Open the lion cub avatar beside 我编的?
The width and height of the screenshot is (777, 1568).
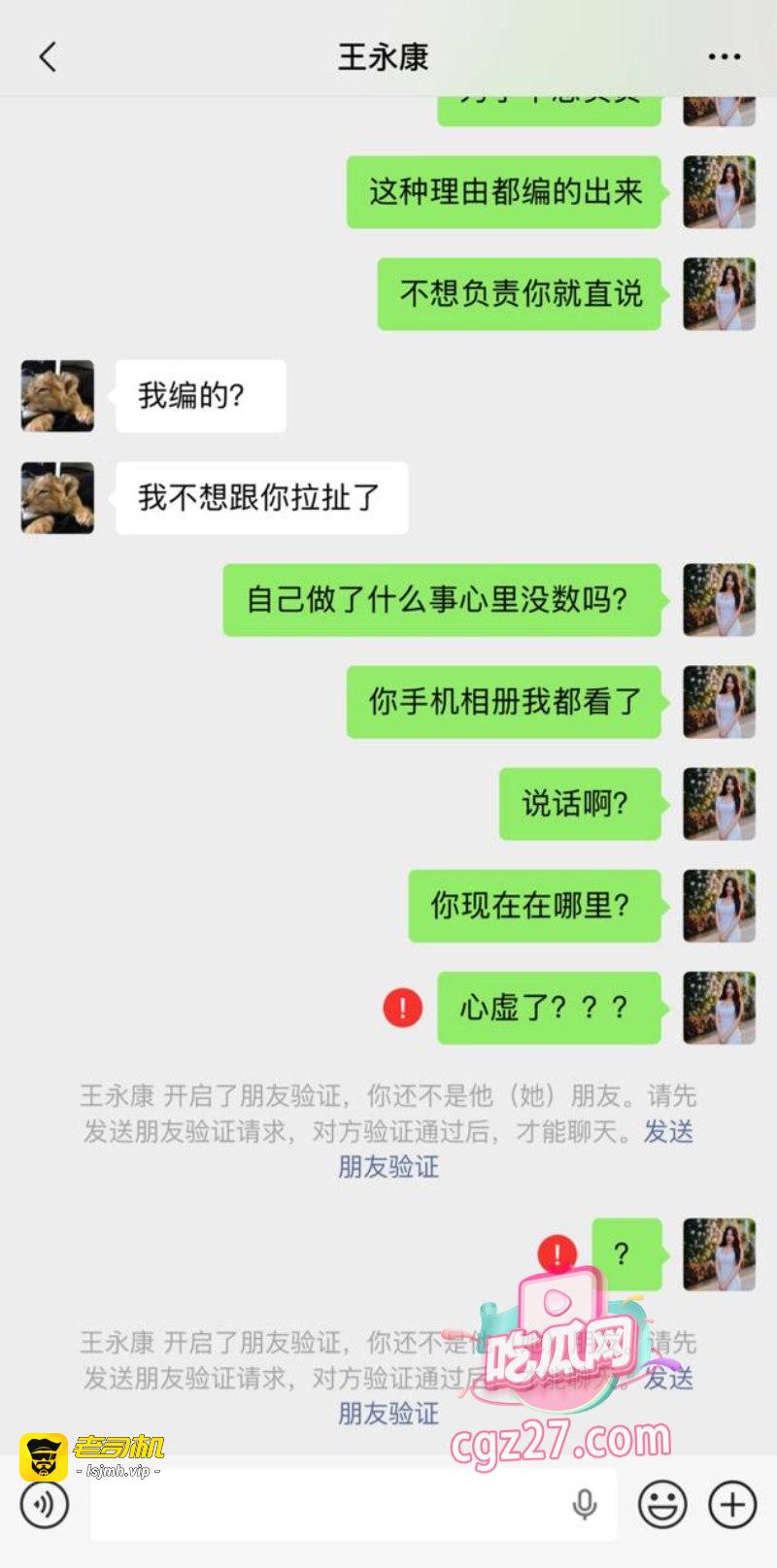pyautogui.click(x=58, y=396)
